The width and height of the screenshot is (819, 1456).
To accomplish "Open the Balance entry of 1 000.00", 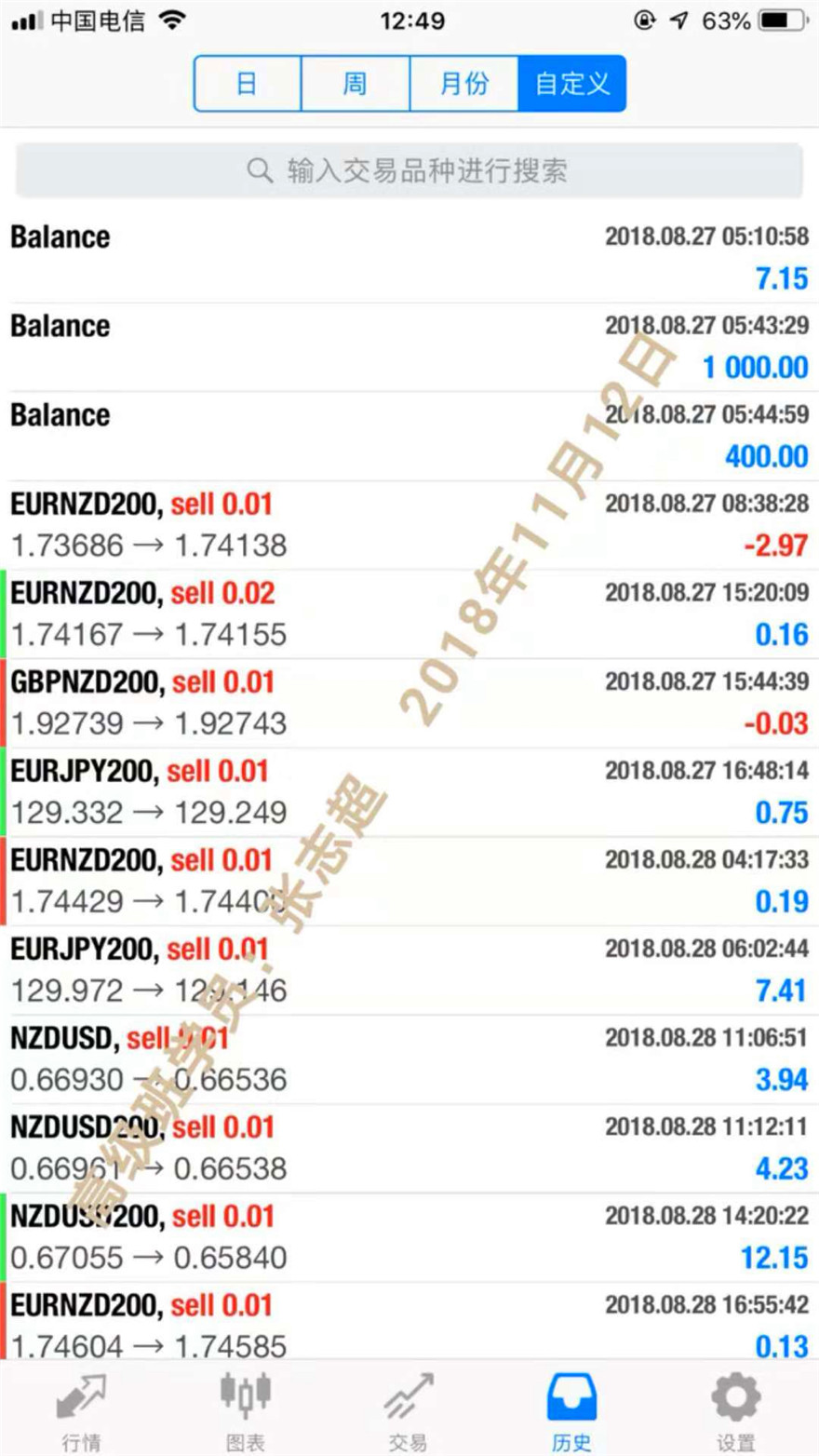I will tap(409, 347).
